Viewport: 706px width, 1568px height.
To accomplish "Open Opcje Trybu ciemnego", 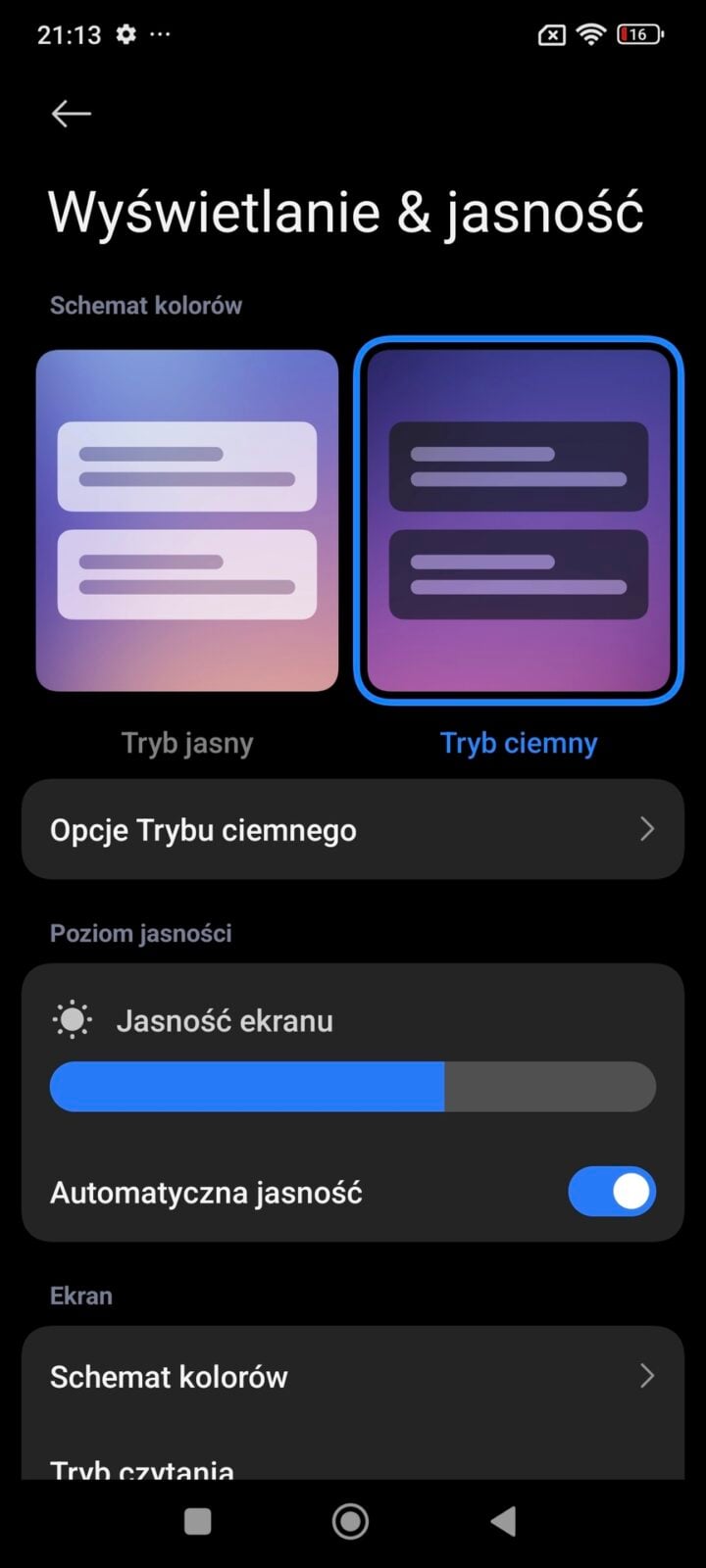I will tap(352, 829).
